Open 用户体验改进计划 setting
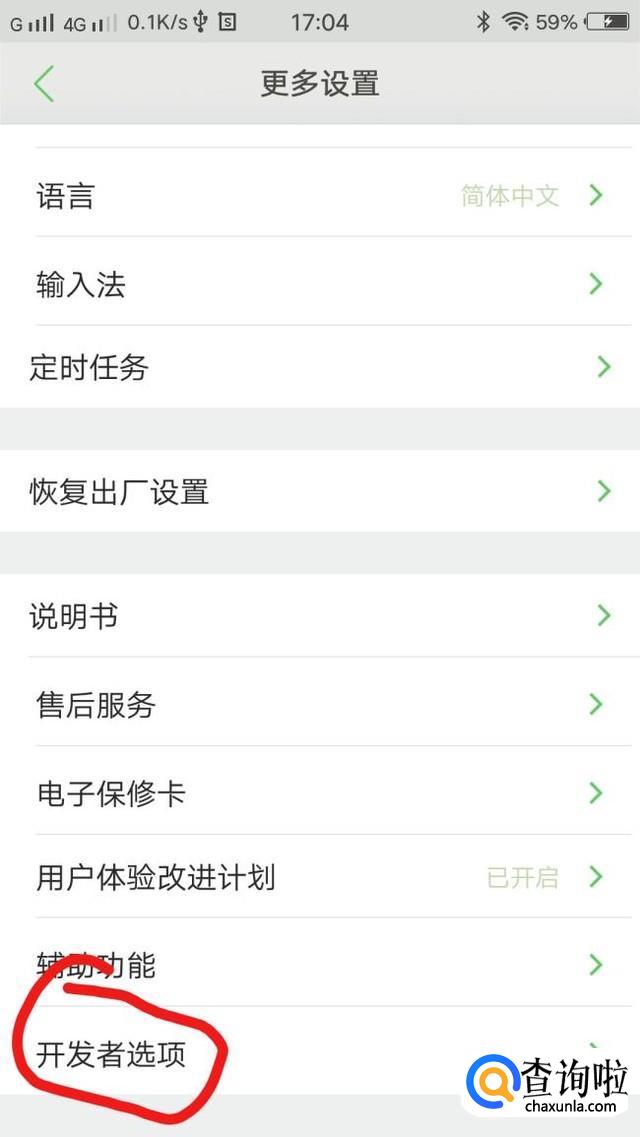 tap(320, 877)
